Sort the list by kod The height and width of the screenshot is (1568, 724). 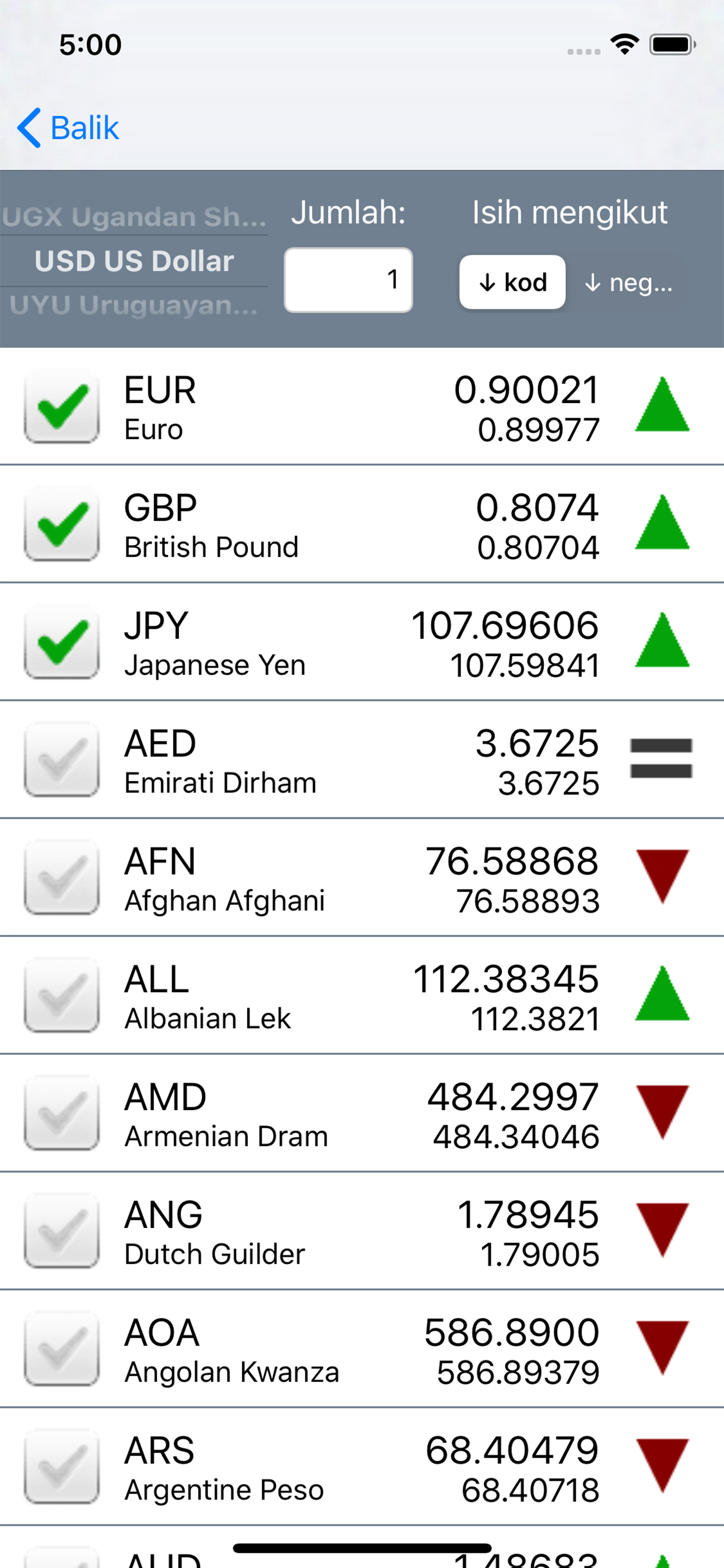(512, 282)
